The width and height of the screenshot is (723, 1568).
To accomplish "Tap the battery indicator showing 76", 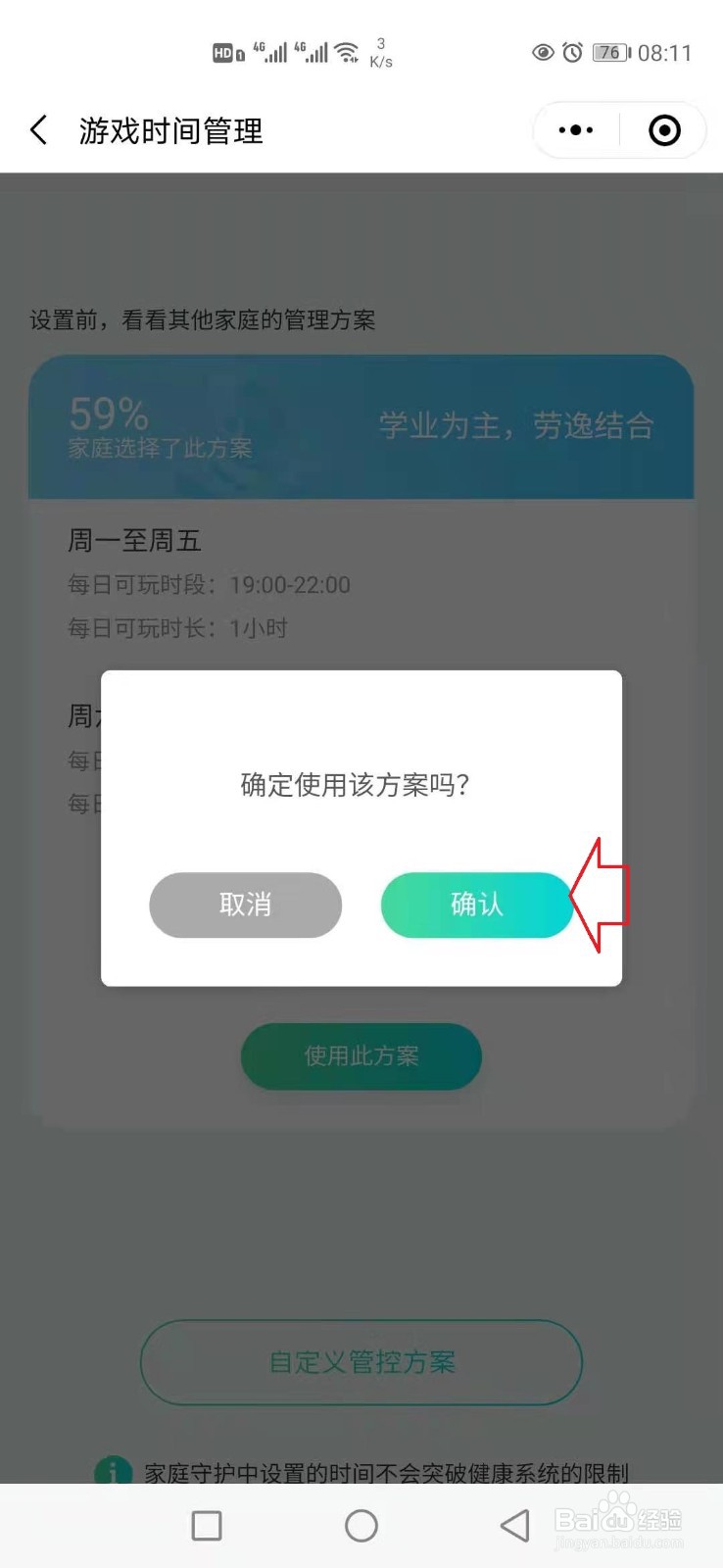I will pyautogui.click(x=609, y=53).
